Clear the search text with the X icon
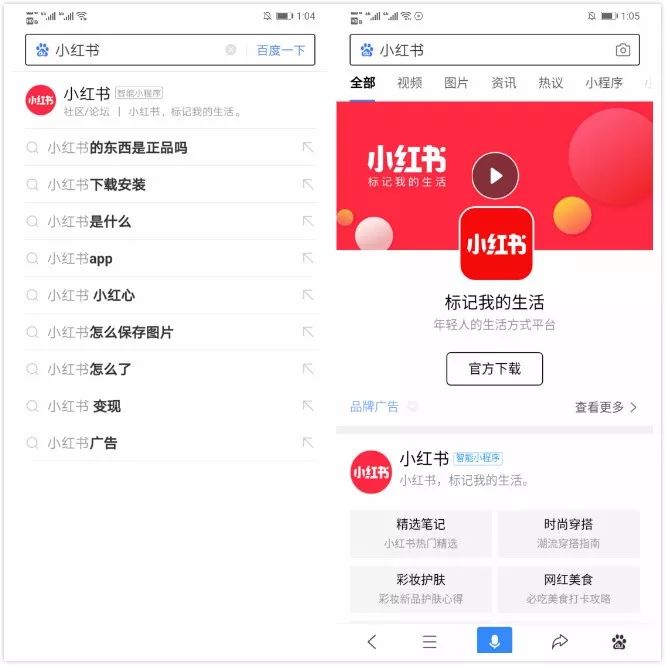This screenshot has height=665, width=665. click(x=231, y=50)
